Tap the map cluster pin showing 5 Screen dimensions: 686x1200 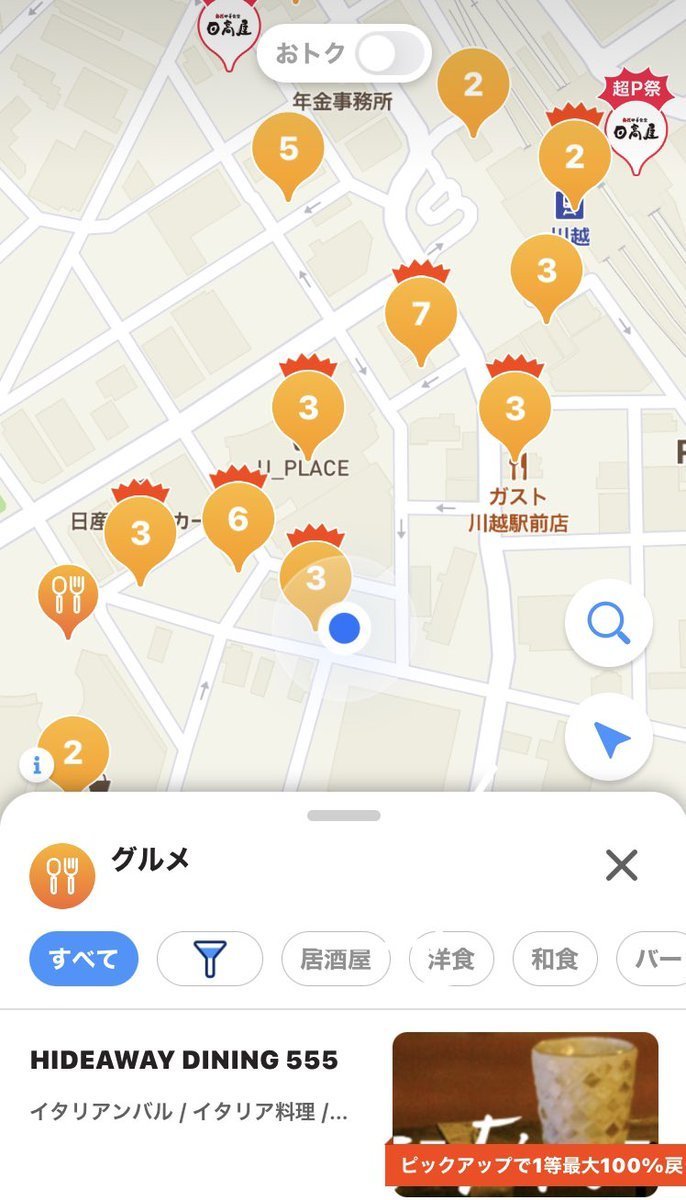(288, 151)
